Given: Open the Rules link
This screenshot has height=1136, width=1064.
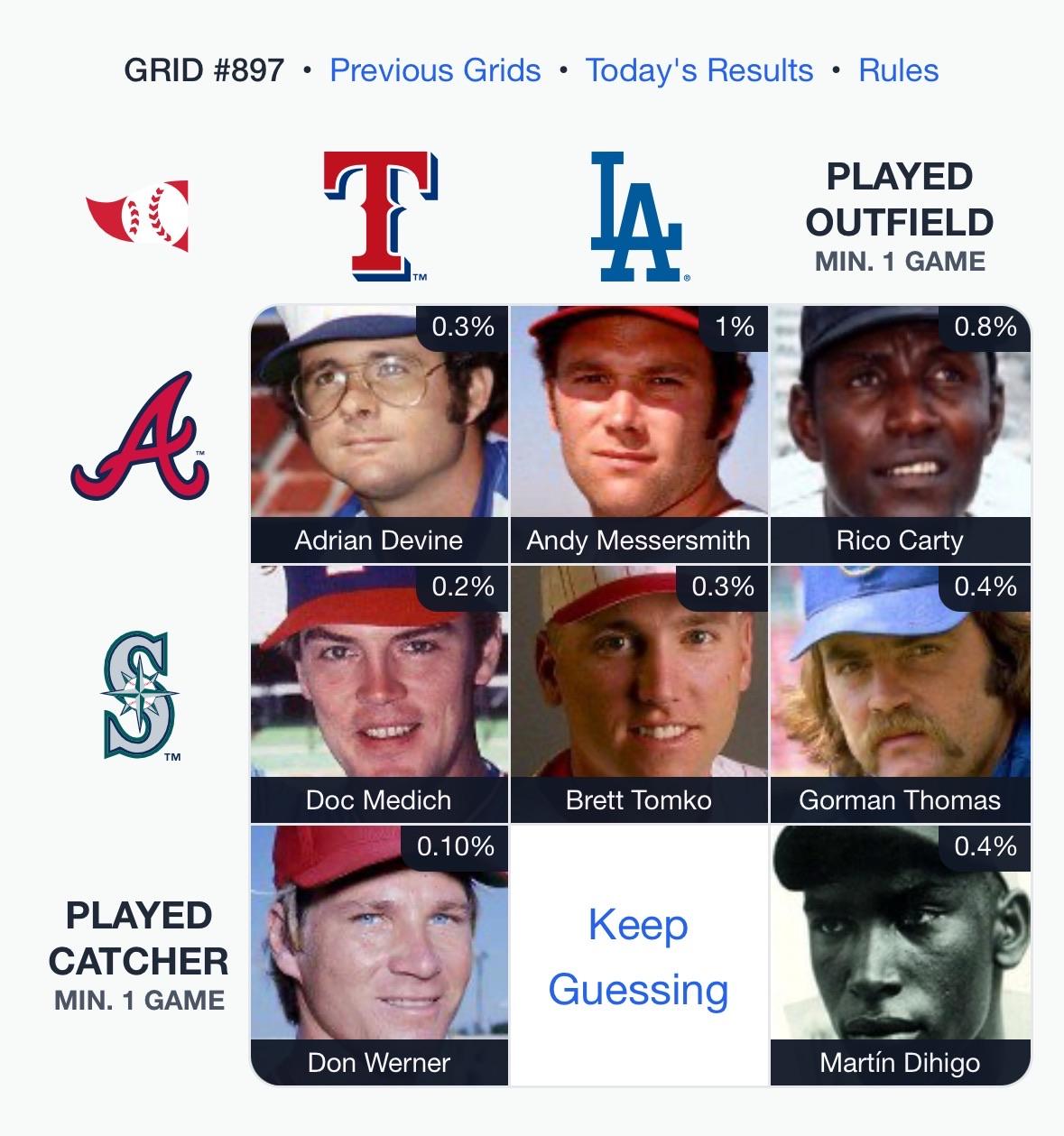Looking at the screenshot, I should coord(898,70).
